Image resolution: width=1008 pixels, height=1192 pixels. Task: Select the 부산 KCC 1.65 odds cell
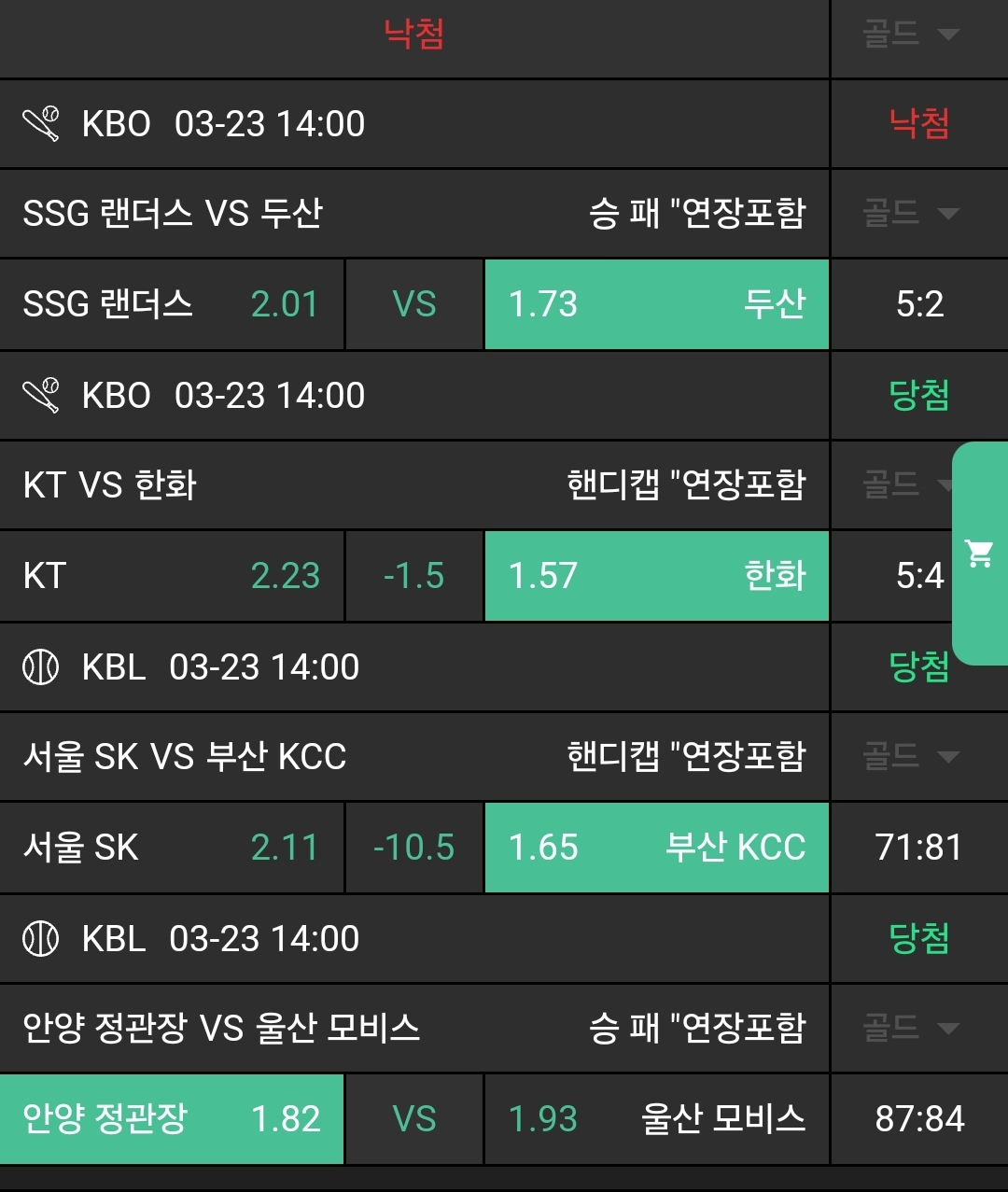click(656, 848)
